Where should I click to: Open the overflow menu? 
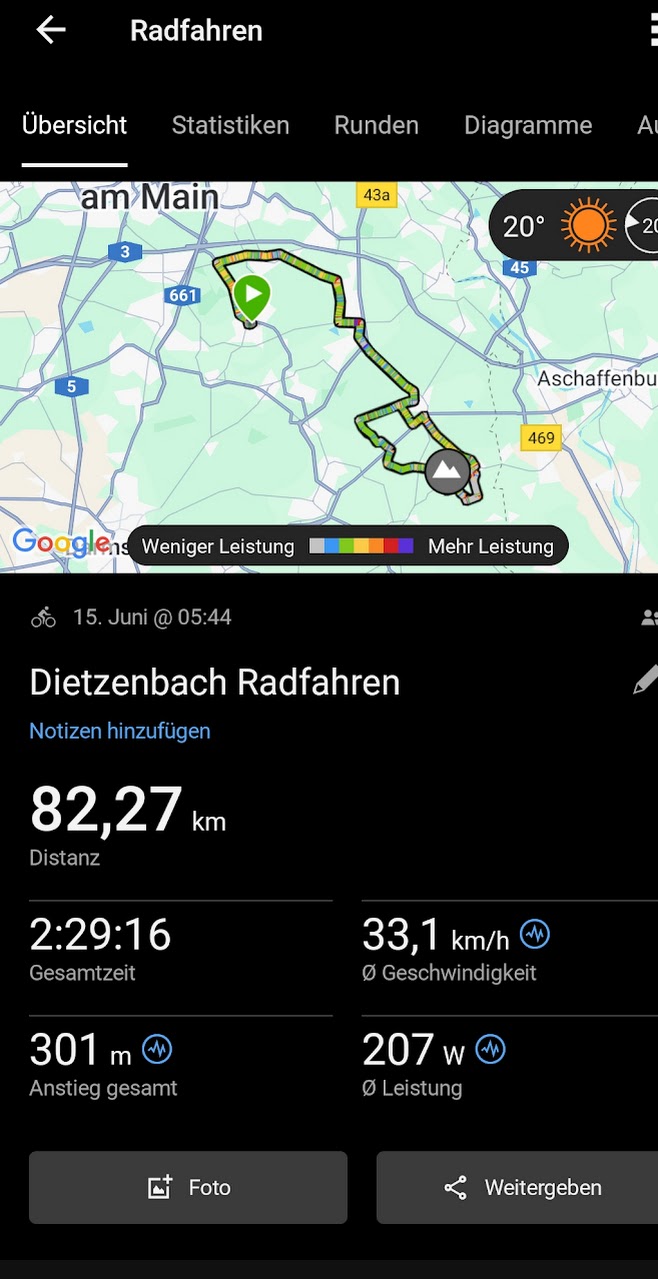[652, 30]
